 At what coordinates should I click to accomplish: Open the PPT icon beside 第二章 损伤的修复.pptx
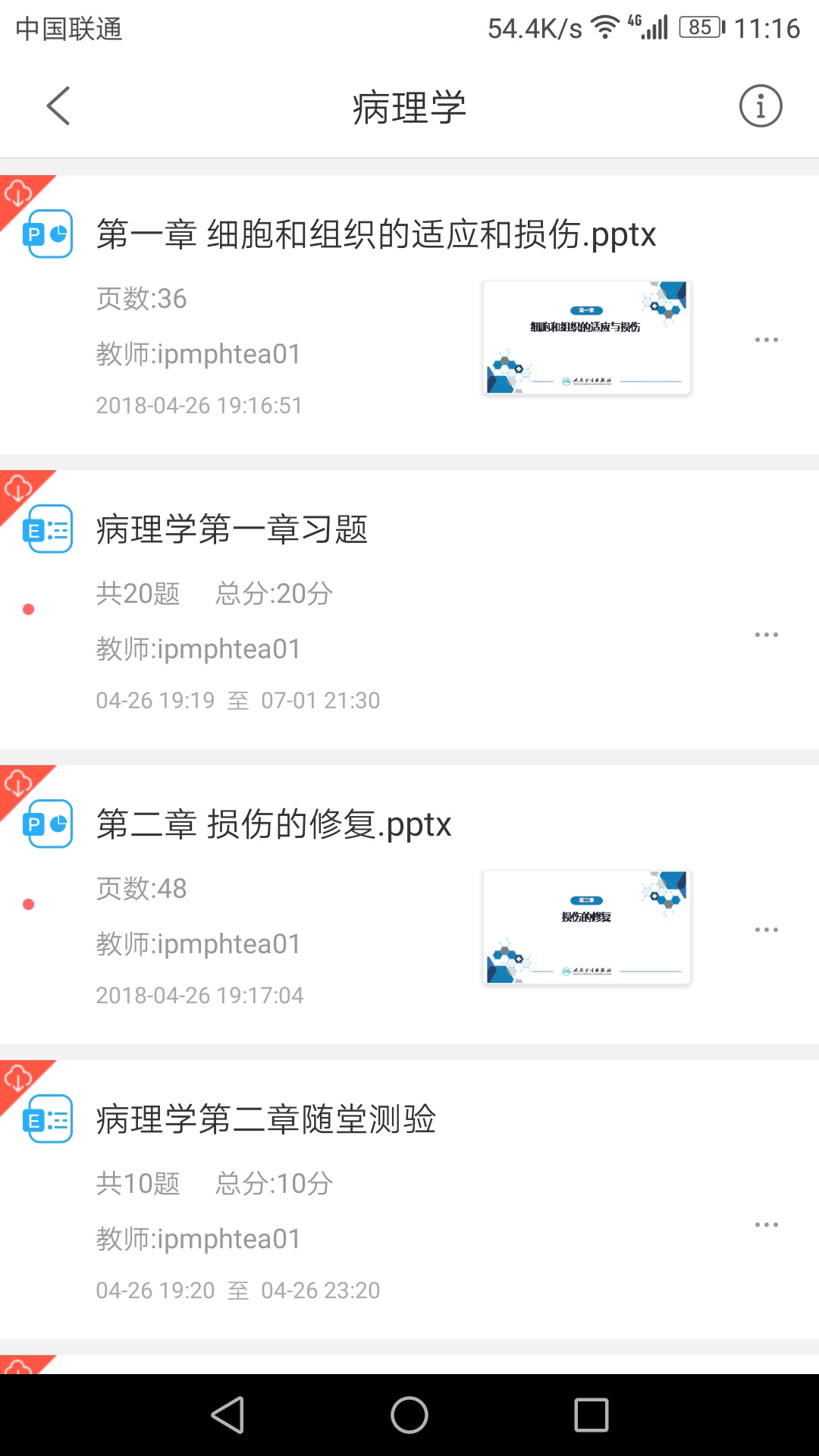click(x=49, y=824)
